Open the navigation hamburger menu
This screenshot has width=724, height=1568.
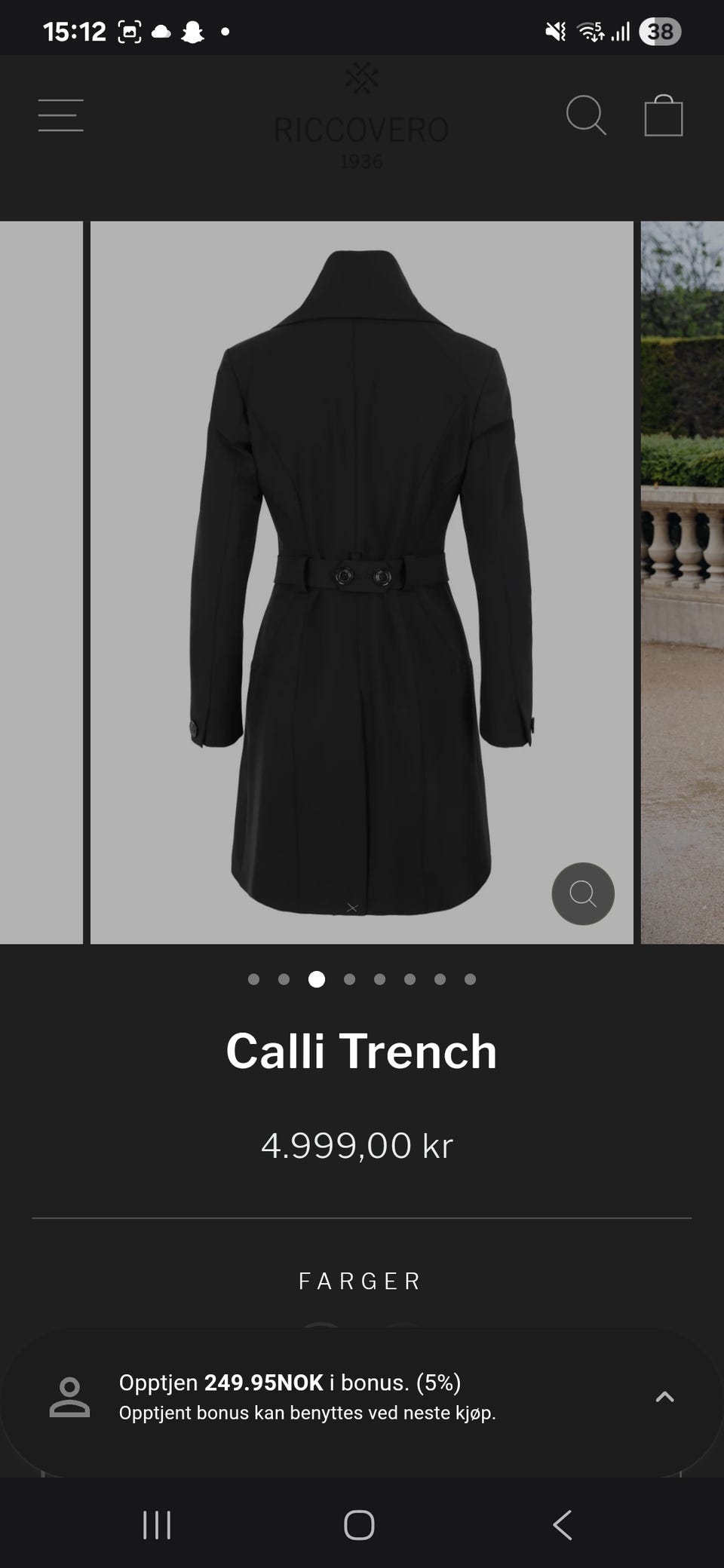click(60, 116)
